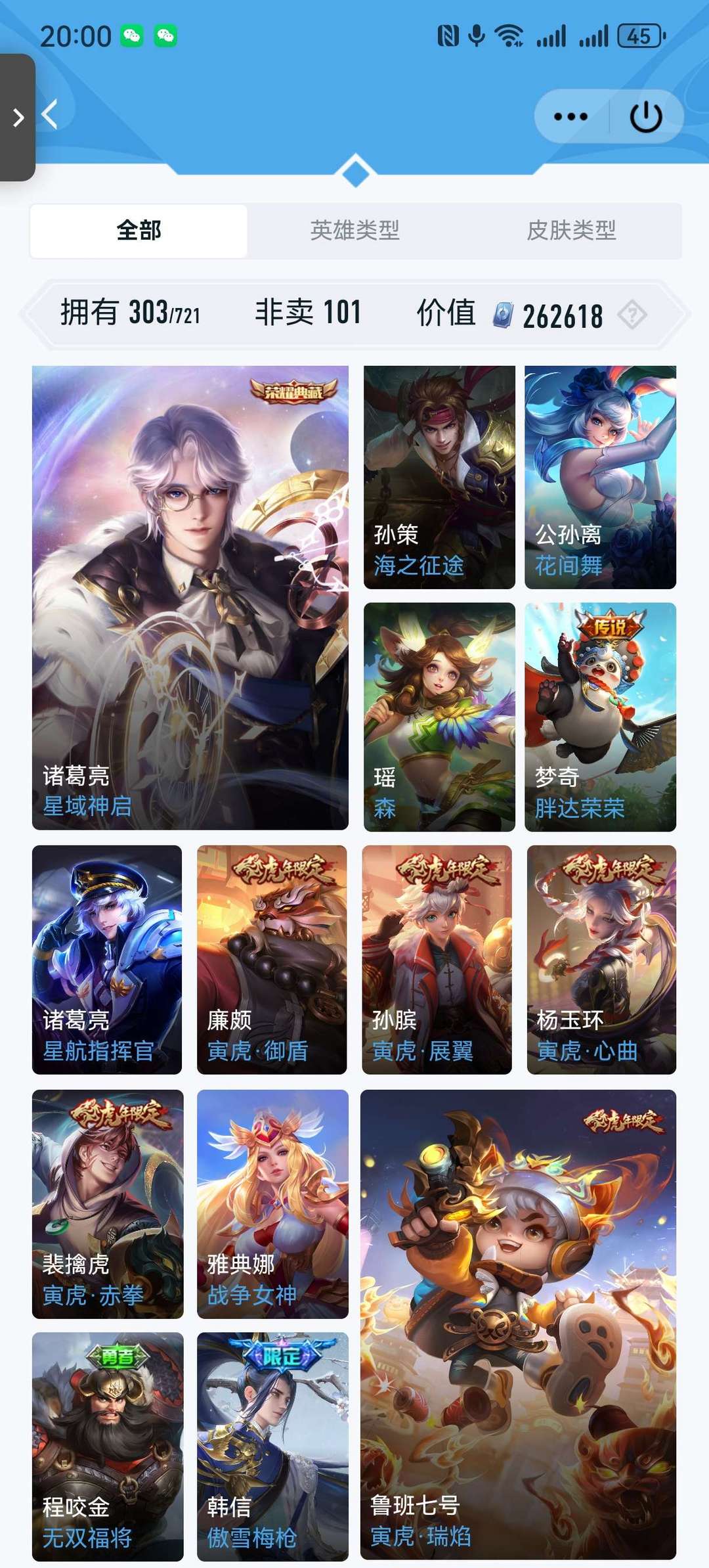The image size is (709, 1568).
Task: Open 雅典娜 战争女神 skin card
Action: pos(272,1204)
